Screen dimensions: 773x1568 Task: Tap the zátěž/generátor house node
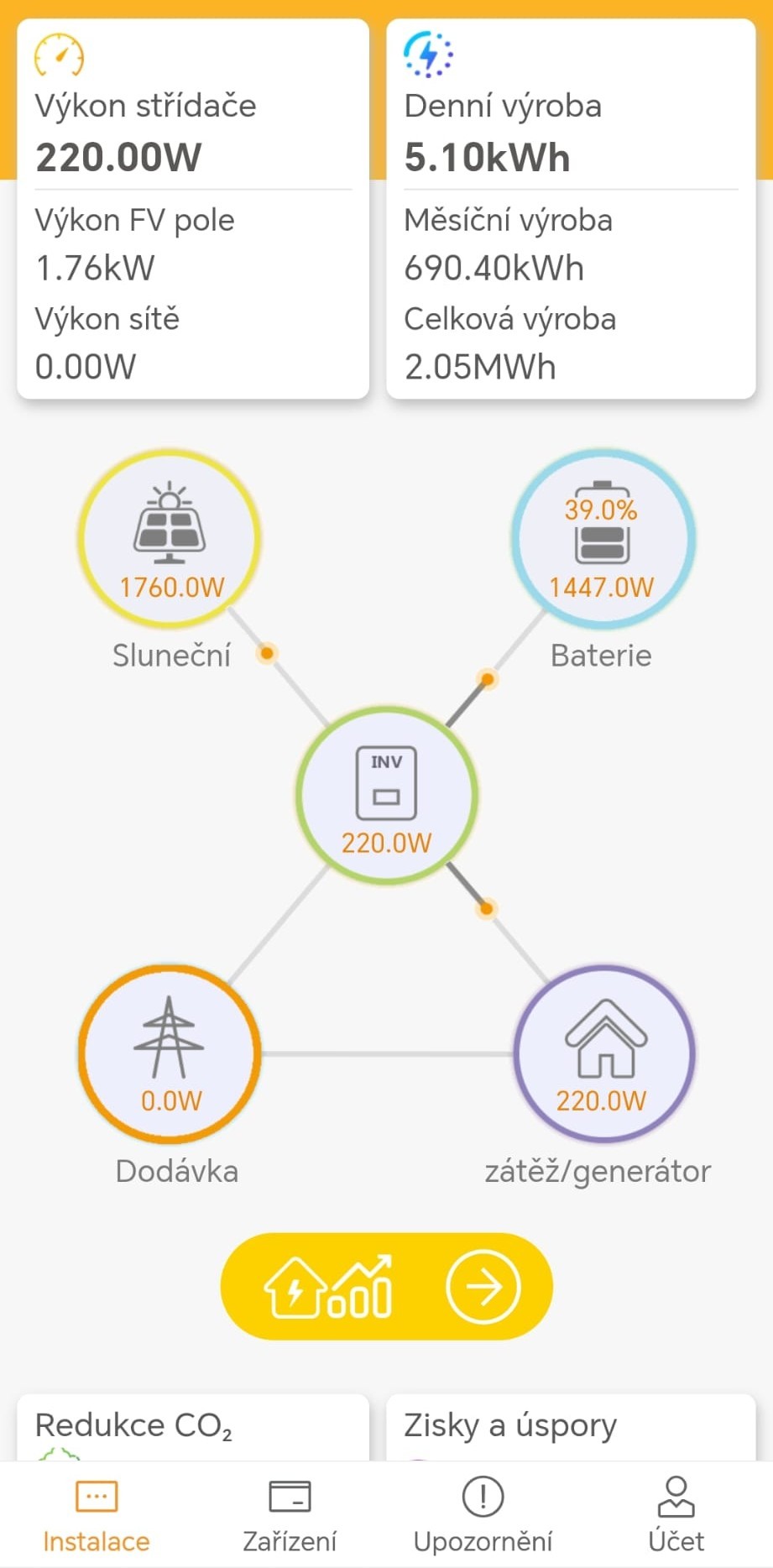pyautogui.click(x=603, y=1054)
